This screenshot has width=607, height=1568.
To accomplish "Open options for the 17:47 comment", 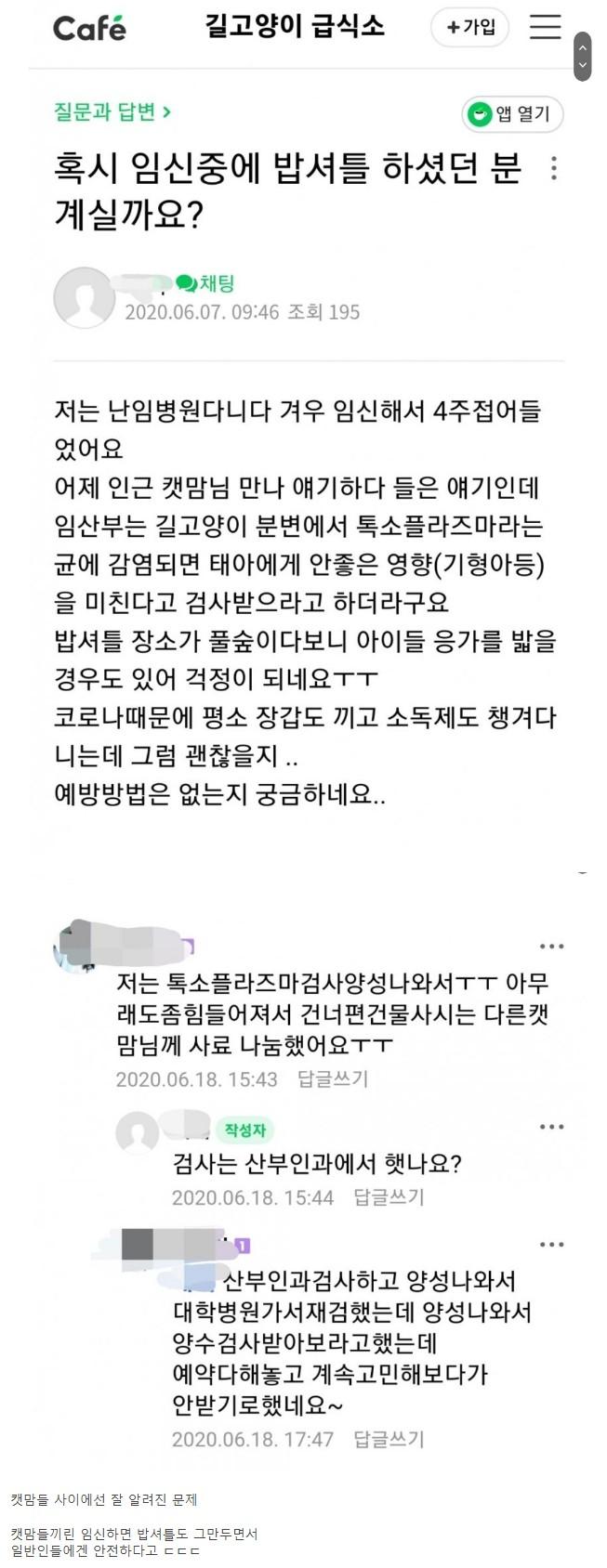I will pos(551,1245).
